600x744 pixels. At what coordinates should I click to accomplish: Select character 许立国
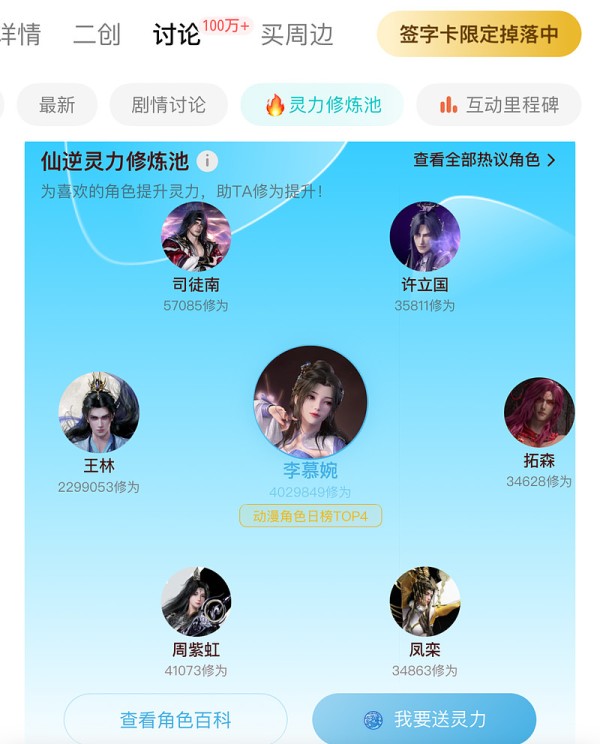click(x=425, y=237)
